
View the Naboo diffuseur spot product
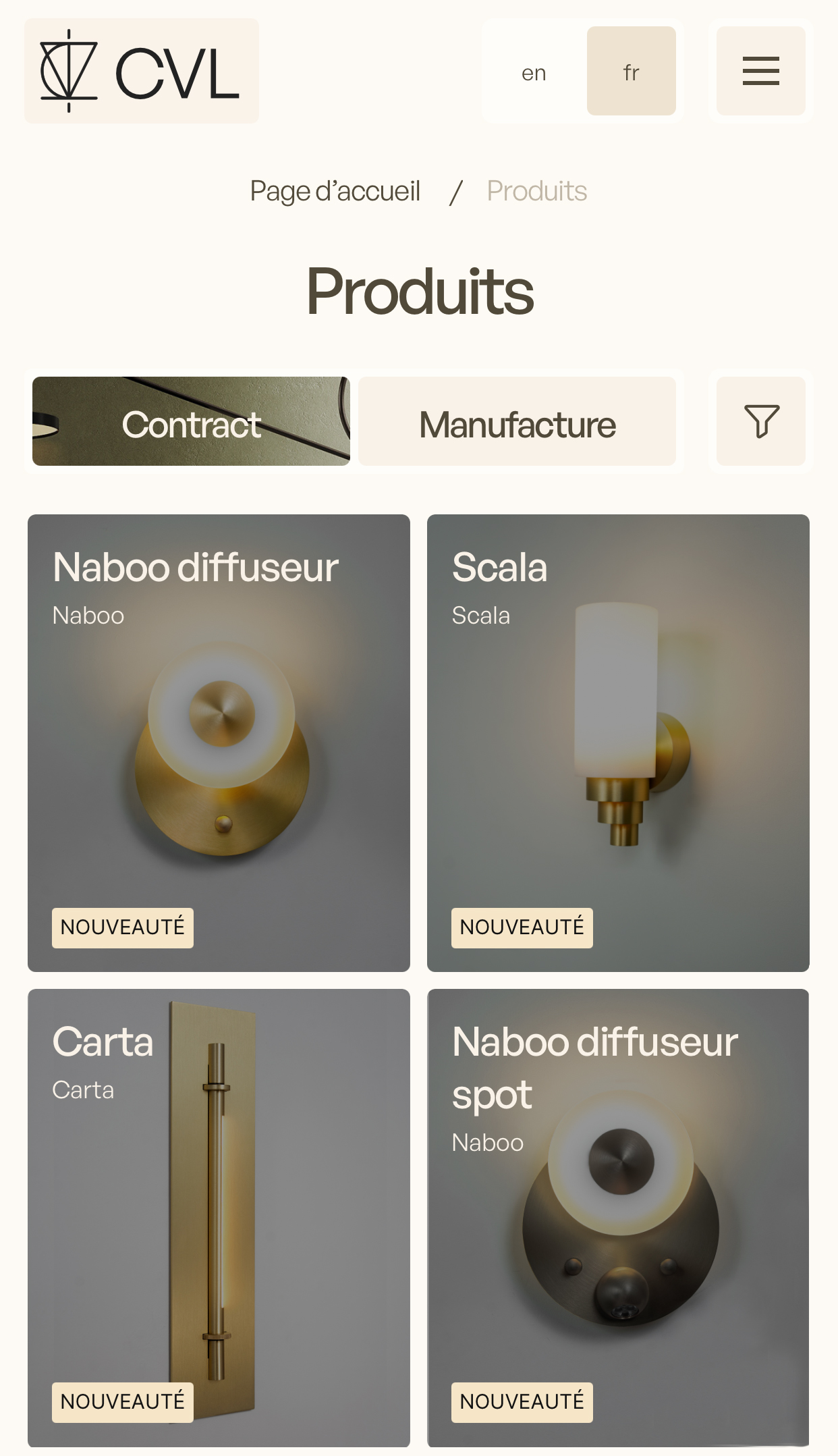tap(618, 1215)
